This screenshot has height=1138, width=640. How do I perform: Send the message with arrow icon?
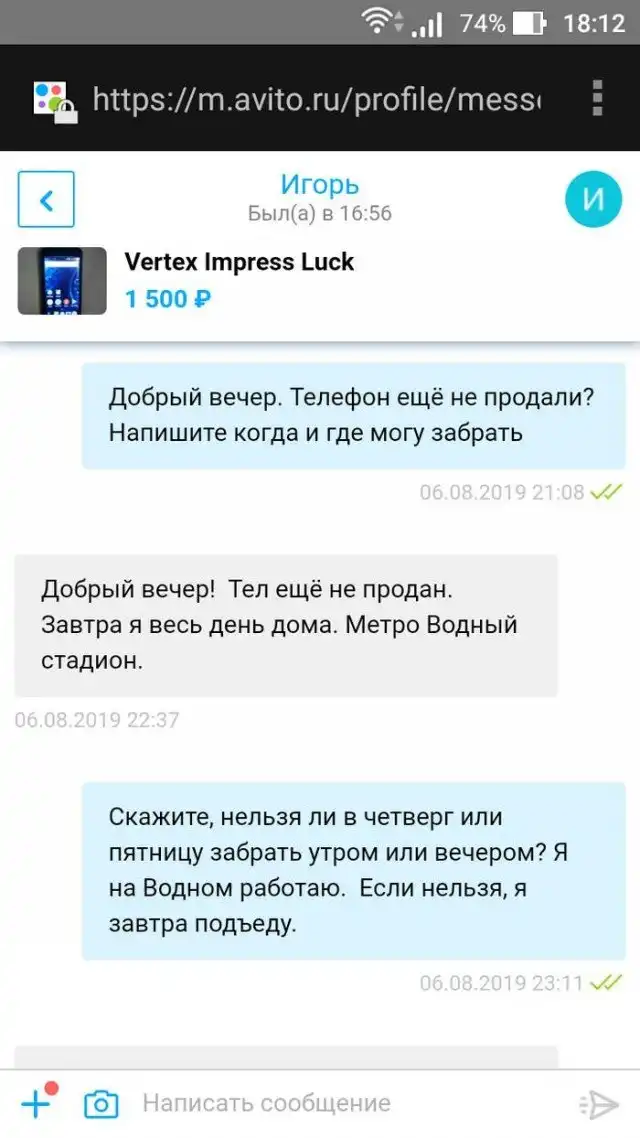pos(600,1104)
